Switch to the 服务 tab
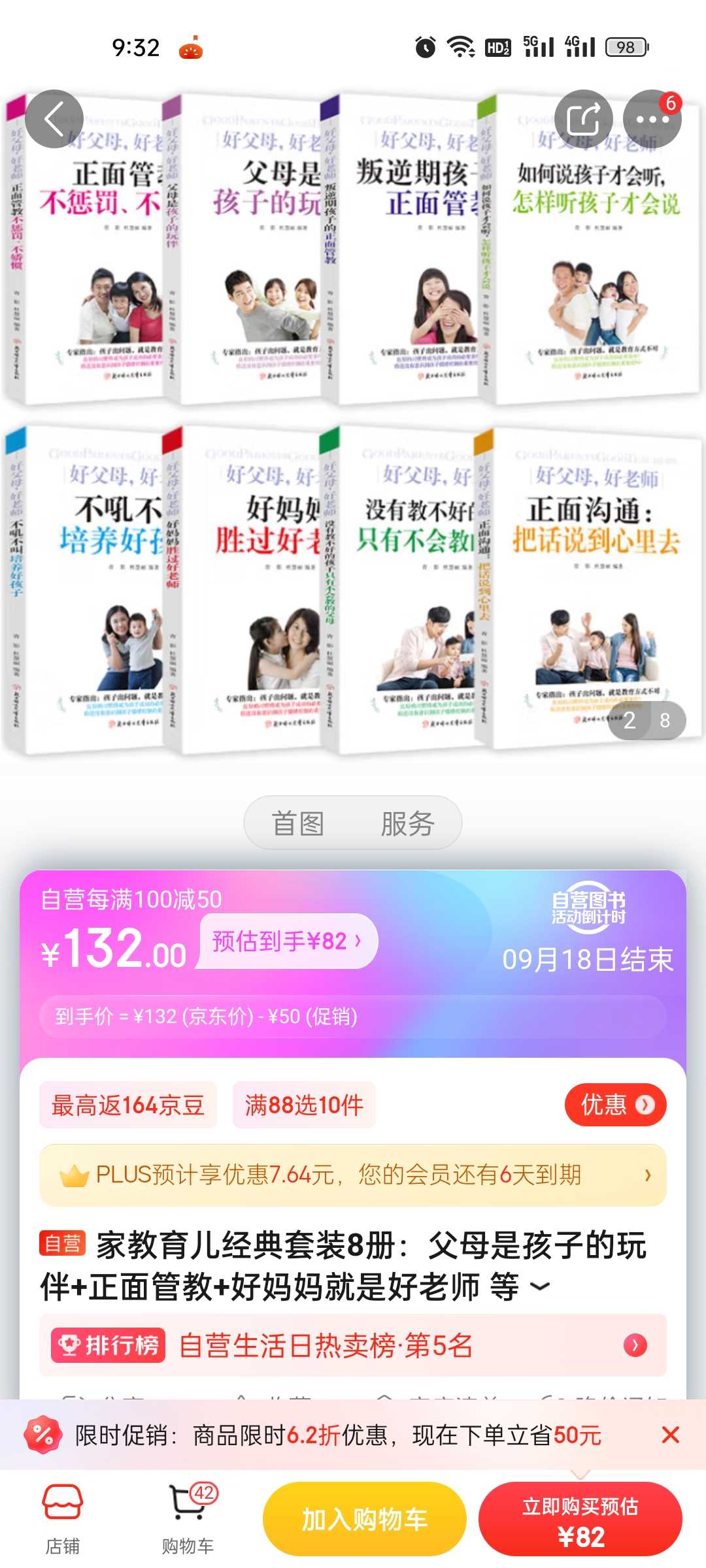Image resolution: width=706 pixels, height=1568 pixels. click(408, 823)
